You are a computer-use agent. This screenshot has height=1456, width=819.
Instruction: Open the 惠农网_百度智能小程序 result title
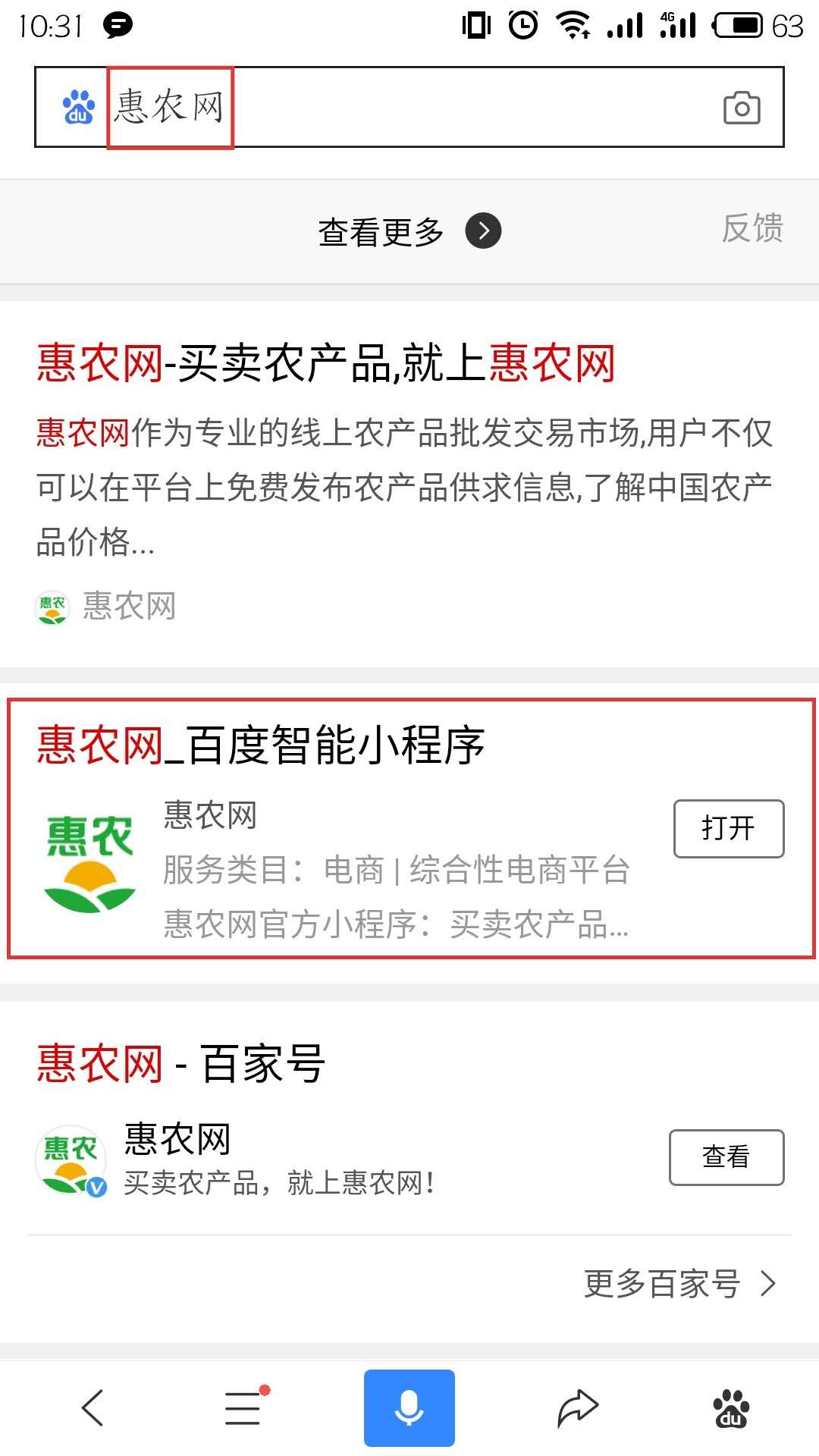pyautogui.click(x=262, y=747)
